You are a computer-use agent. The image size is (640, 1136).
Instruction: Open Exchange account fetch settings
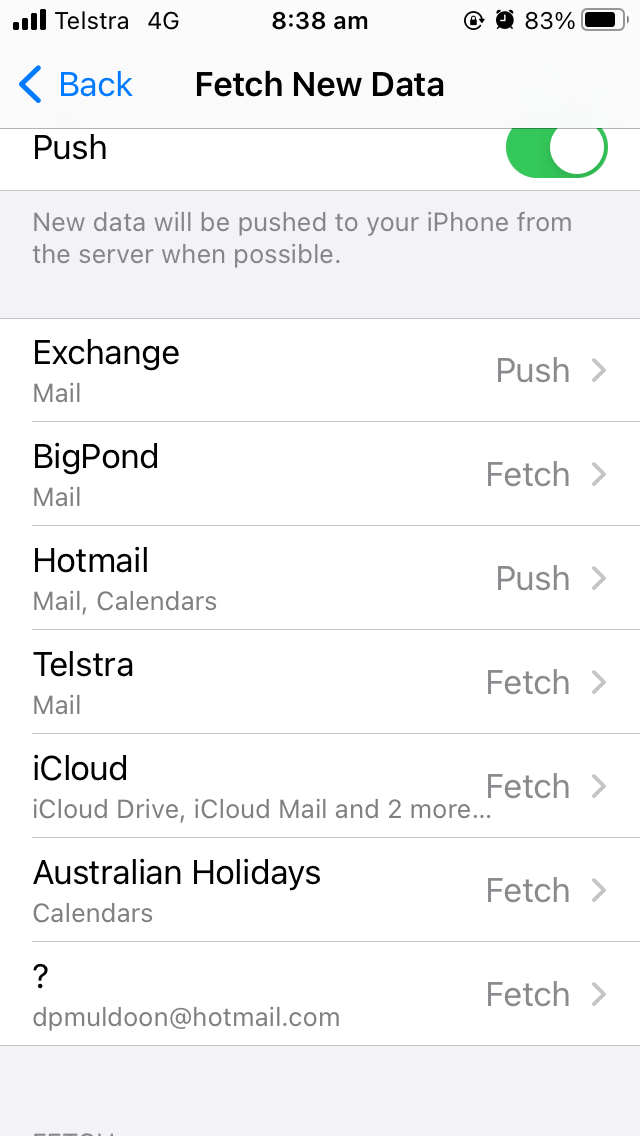pyautogui.click(x=320, y=370)
